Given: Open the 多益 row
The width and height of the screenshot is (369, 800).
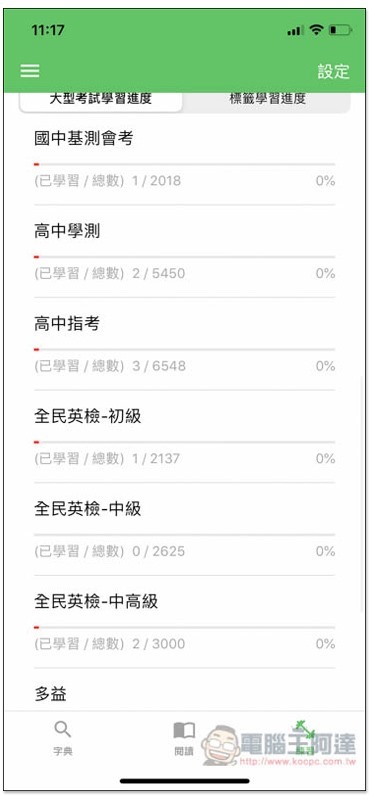Looking at the screenshot, I should click(x=184, y=690).
